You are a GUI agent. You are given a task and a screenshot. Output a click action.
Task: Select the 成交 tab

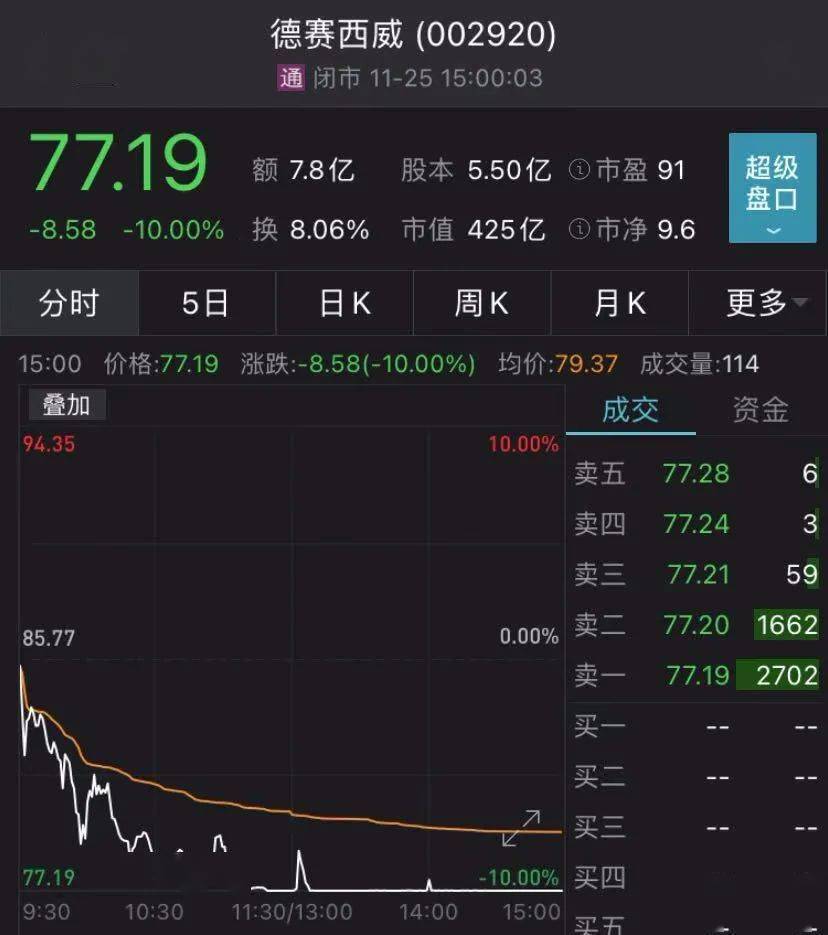coord(630,410)
